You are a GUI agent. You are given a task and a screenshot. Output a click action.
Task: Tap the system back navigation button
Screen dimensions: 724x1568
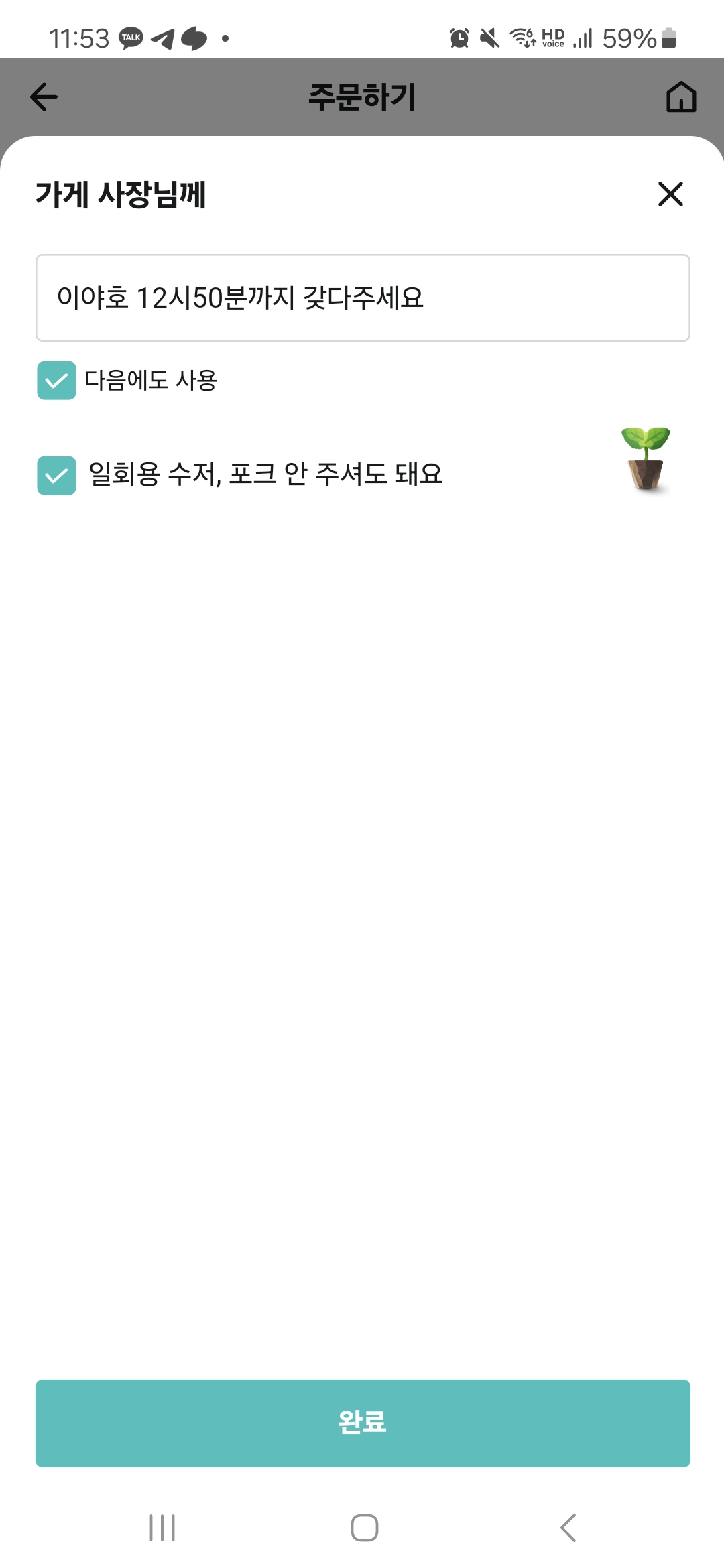568,1528
